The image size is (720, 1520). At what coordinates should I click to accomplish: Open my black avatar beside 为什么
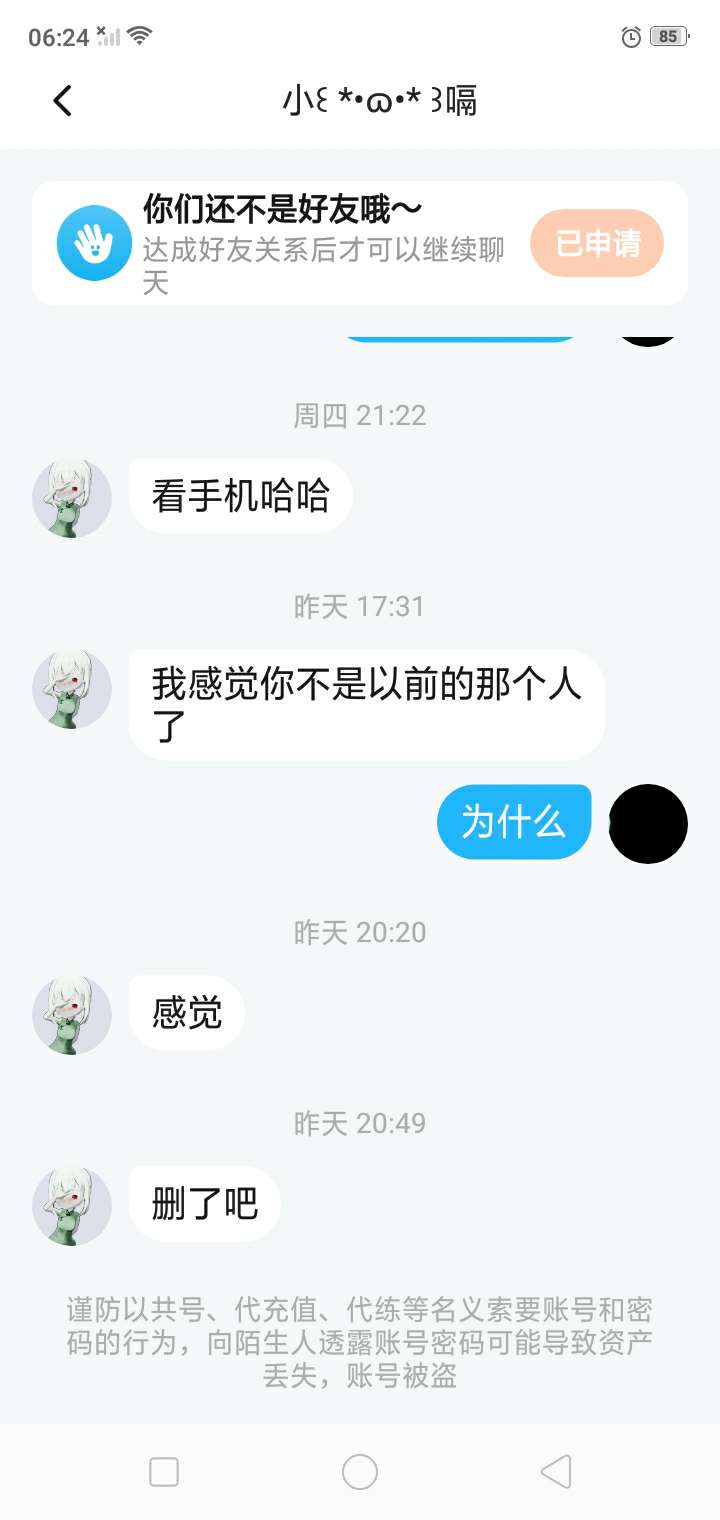tap(648, 824)
